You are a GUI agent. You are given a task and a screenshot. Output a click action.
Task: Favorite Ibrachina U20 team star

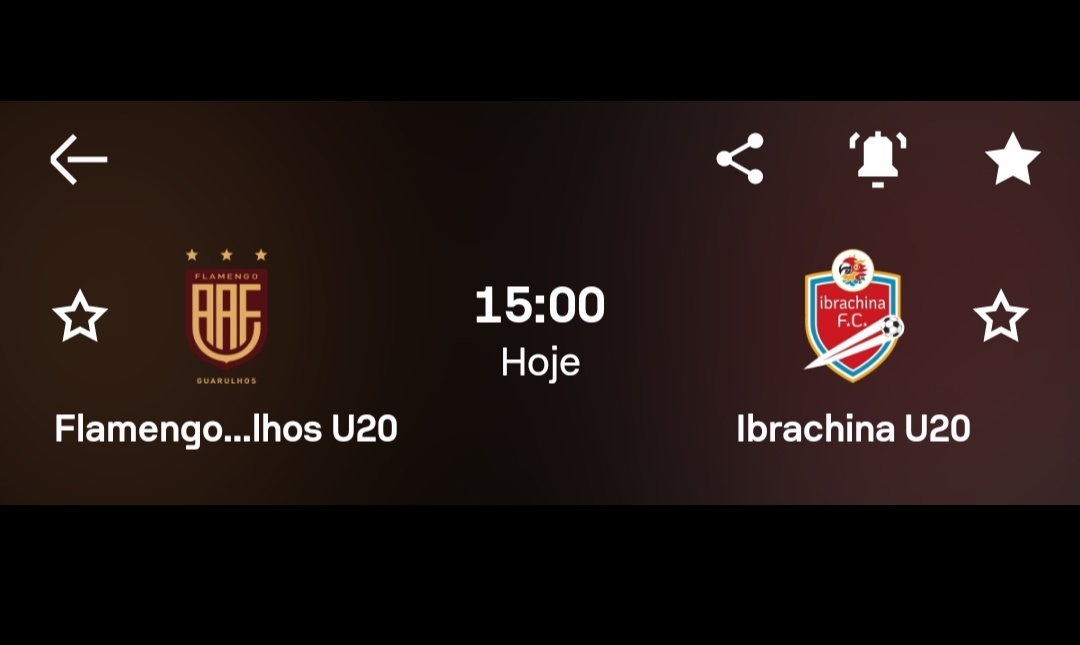coord(1000,317)
